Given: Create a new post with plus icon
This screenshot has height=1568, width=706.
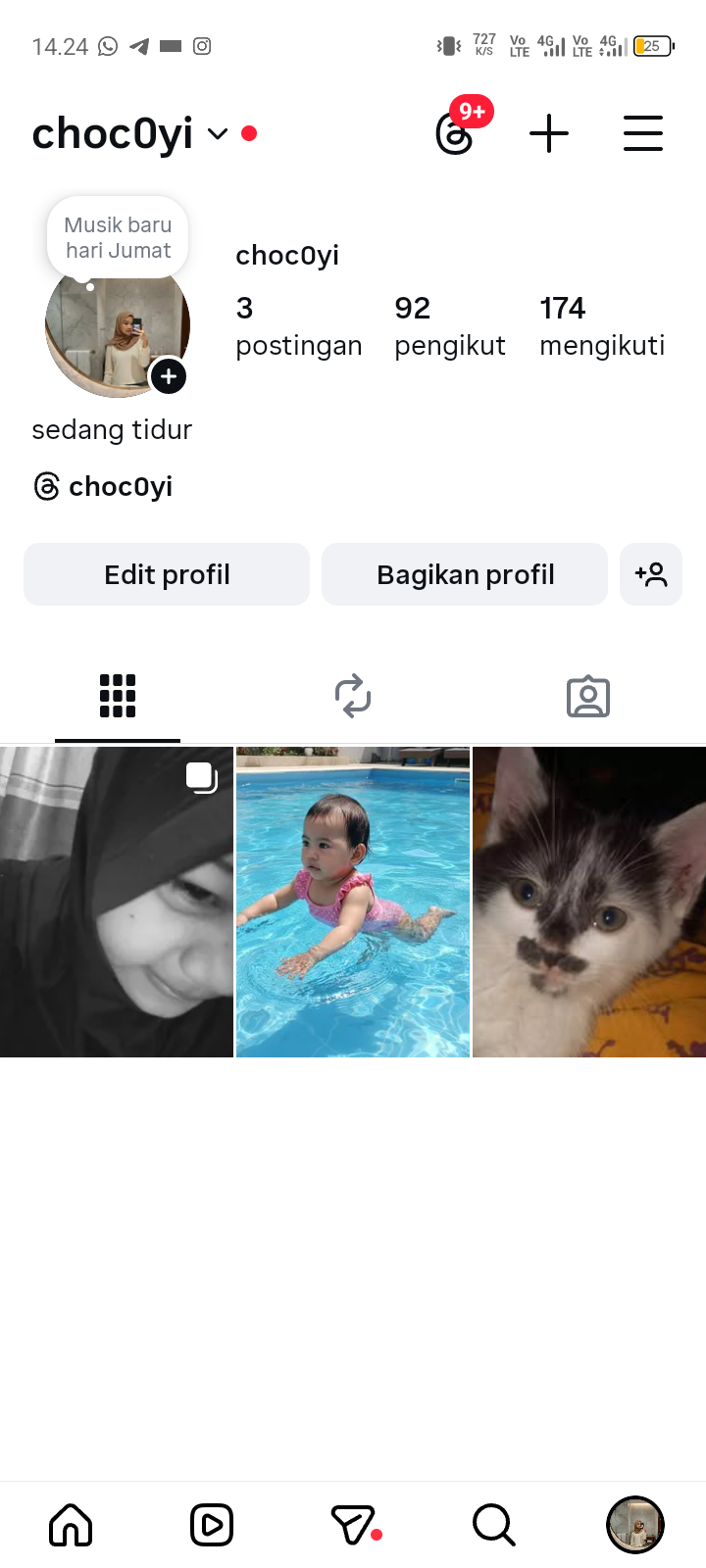Looking at the screenshot, I should [549, 134].
